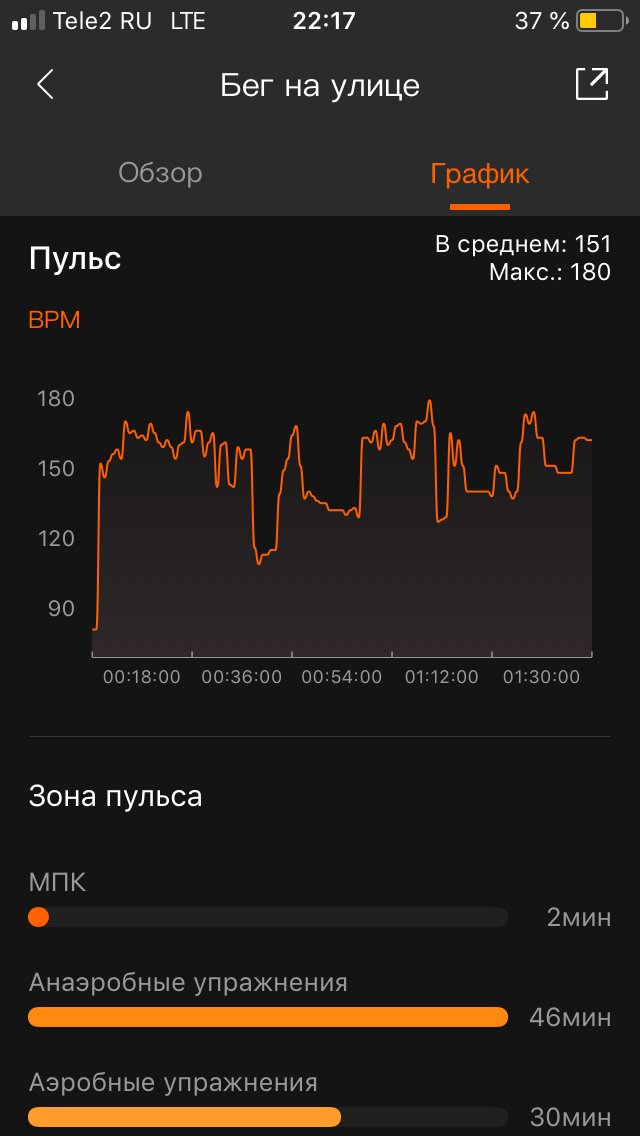Switch to the Обзор tab
Screen dimensions: 640x1136
pyautogui.click(x=160, y=173)
